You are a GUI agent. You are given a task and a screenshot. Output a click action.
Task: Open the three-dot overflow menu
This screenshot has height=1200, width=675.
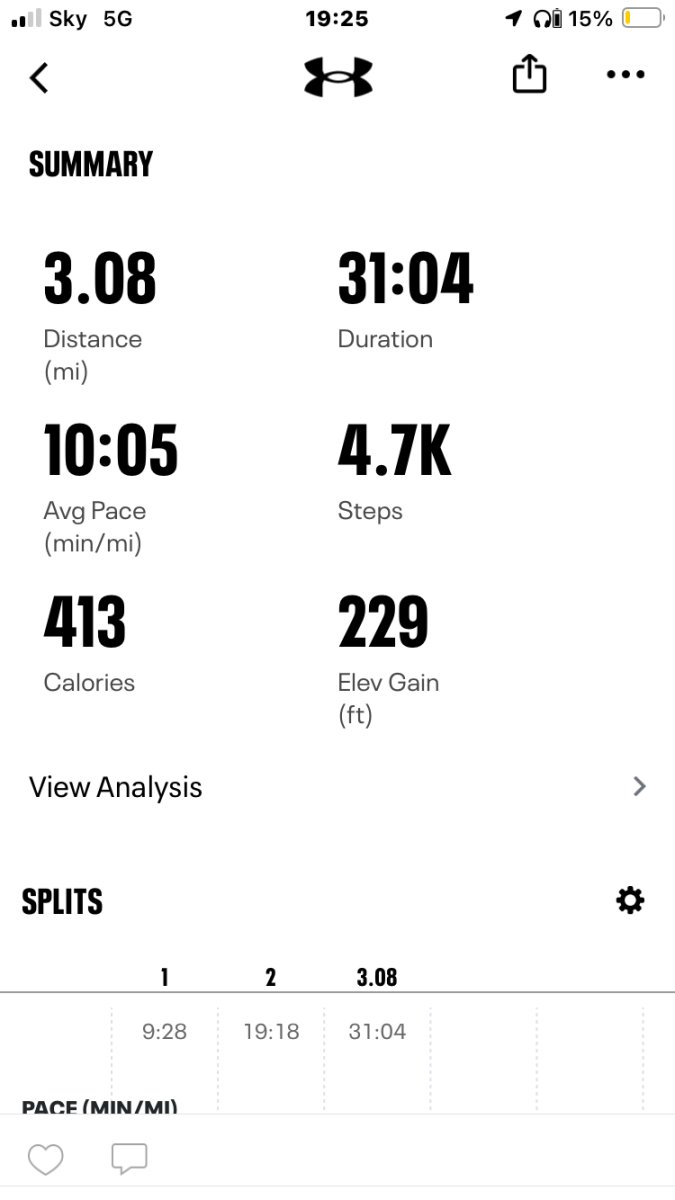pos(626,75)
